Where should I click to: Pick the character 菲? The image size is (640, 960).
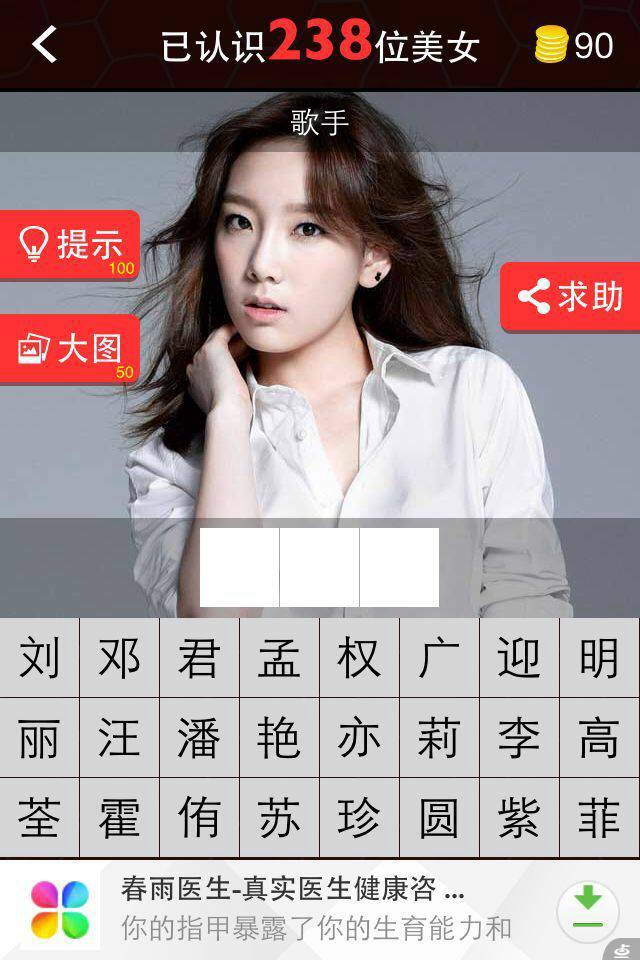tap(599, 818)
